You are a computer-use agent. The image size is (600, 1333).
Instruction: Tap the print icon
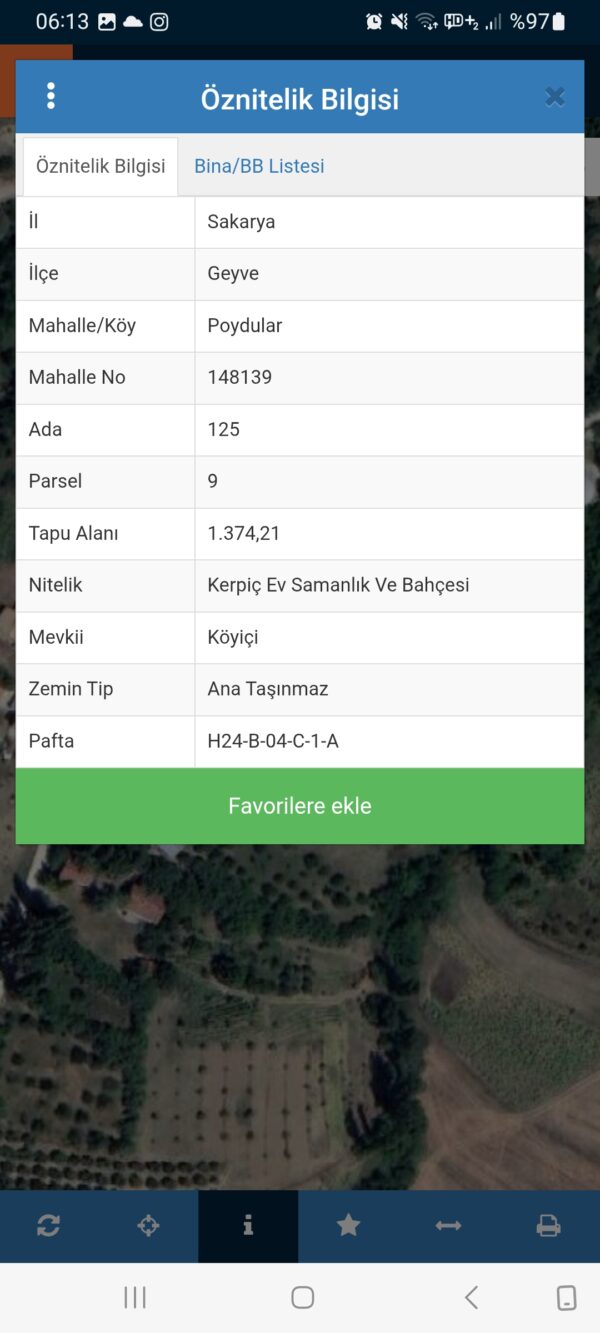point(548,1225)
